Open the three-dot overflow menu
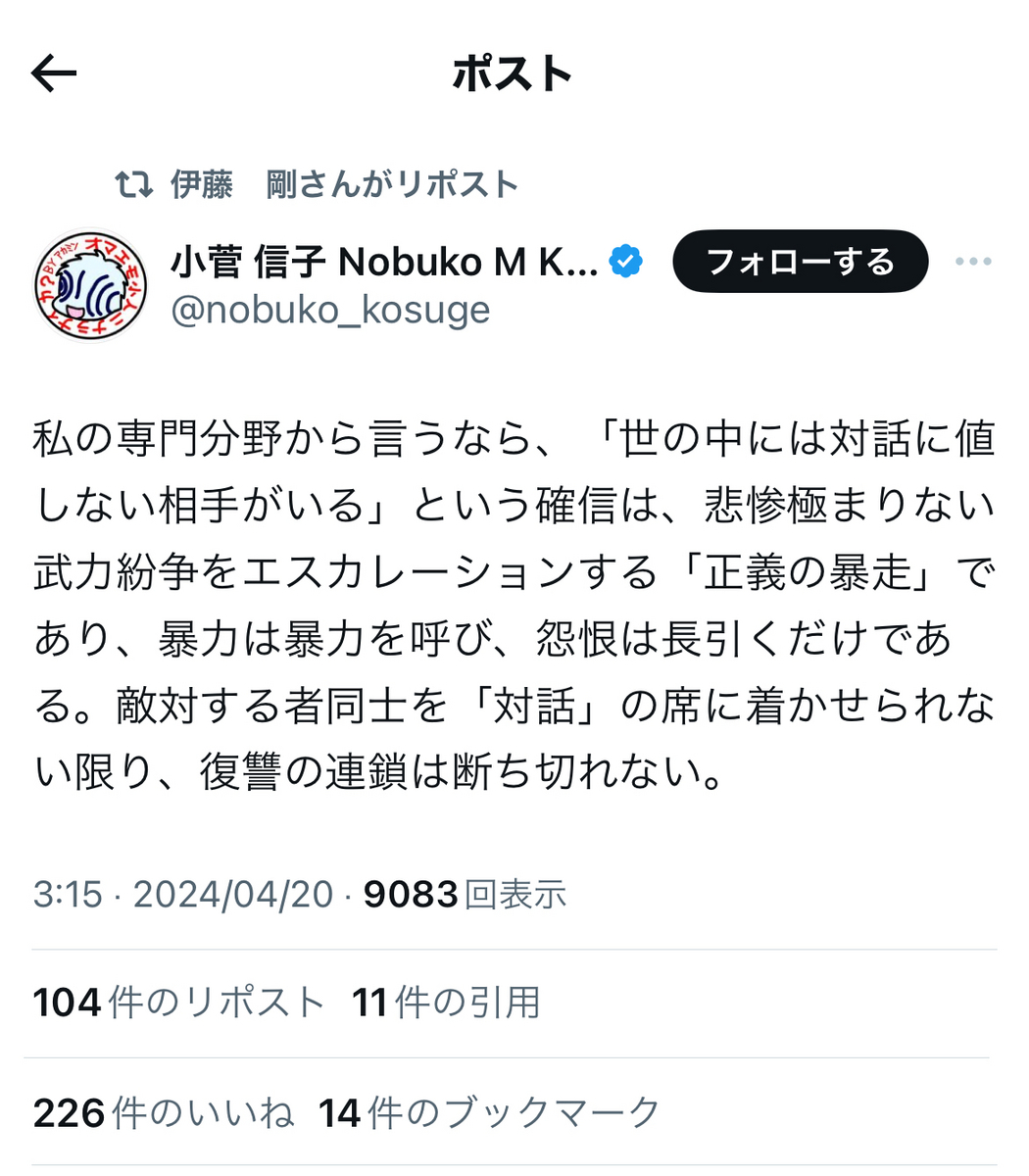The image size is (1029, 1176). tap(973, 262)
